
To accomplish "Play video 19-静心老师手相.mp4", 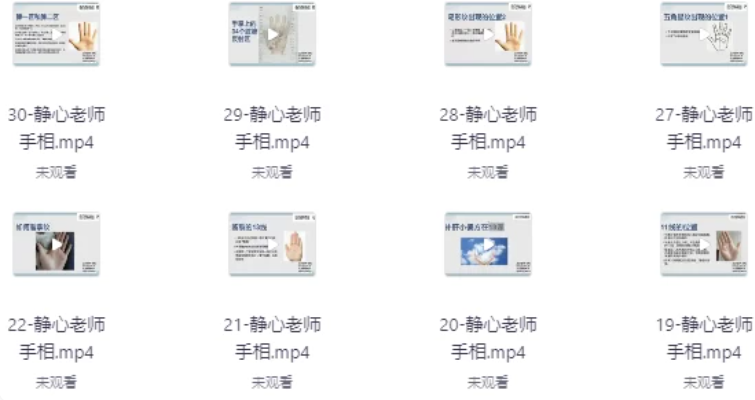I will pyautogui.click(x=704, y=244).
